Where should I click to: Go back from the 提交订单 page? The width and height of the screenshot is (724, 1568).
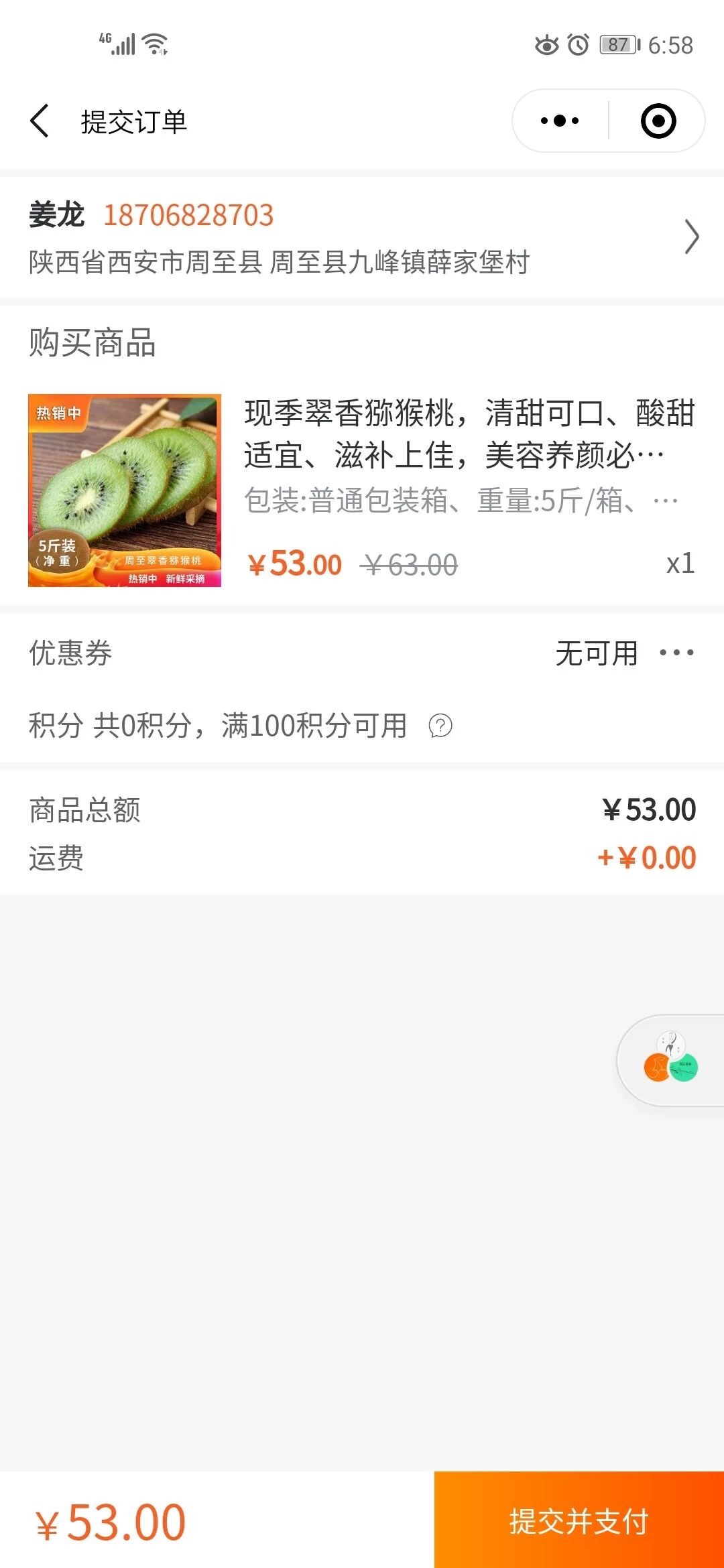[40, 121]
